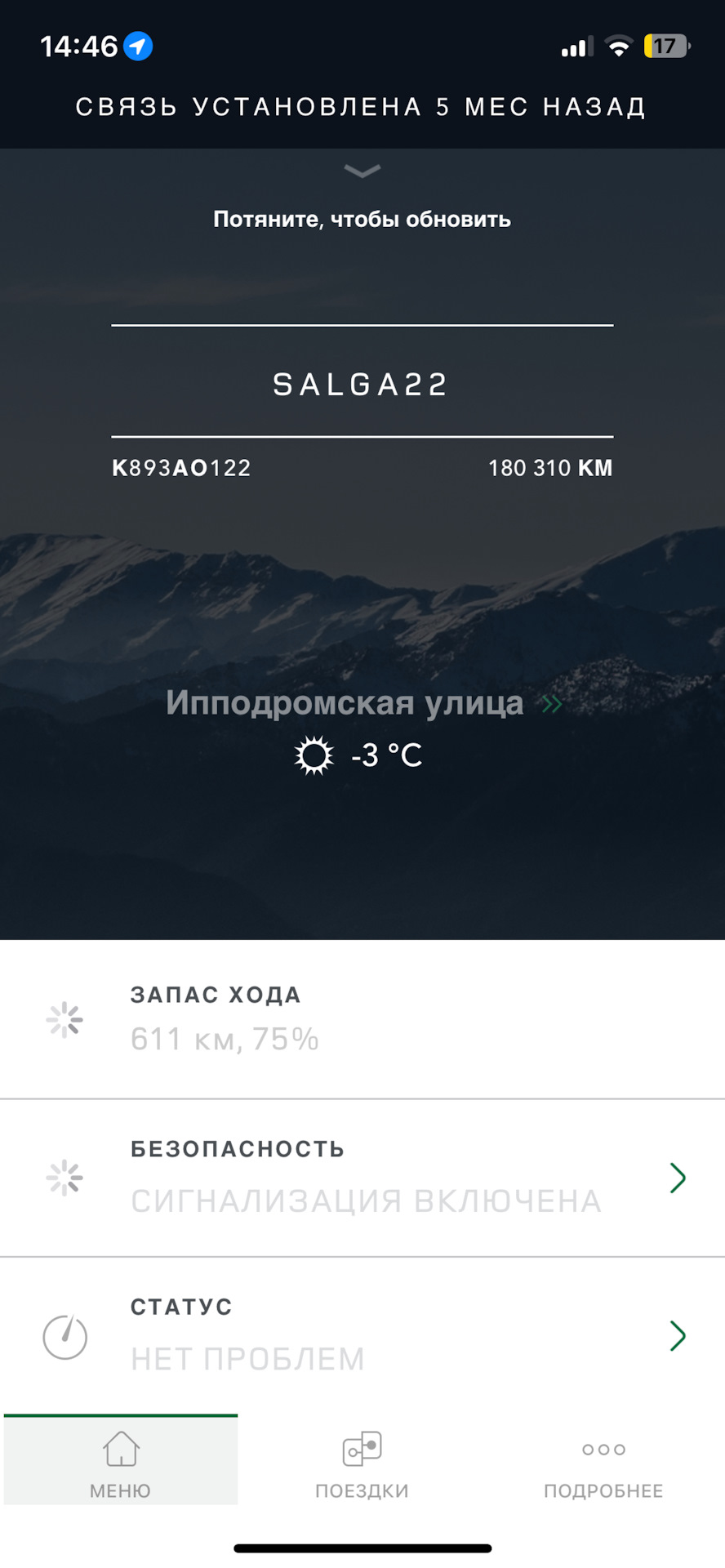Open the Запас хода row
Viewport: 725px width, 1568px height.
pyautogui.click(x=362, y=1019)
